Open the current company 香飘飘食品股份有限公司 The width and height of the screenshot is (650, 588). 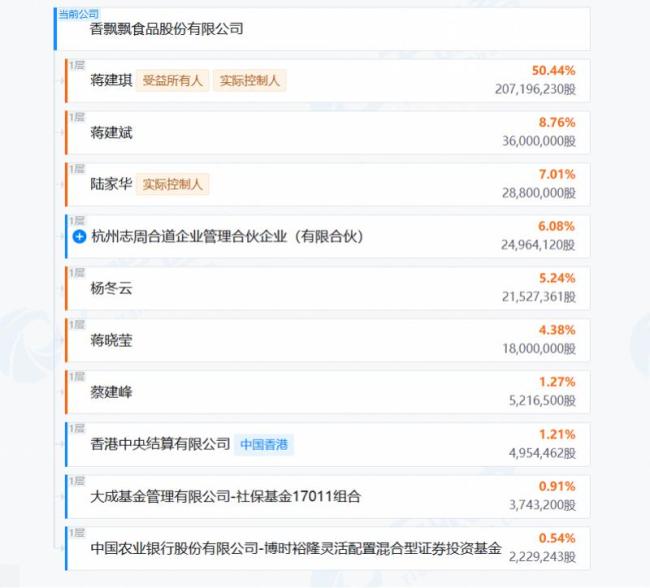tap(167, 29)
